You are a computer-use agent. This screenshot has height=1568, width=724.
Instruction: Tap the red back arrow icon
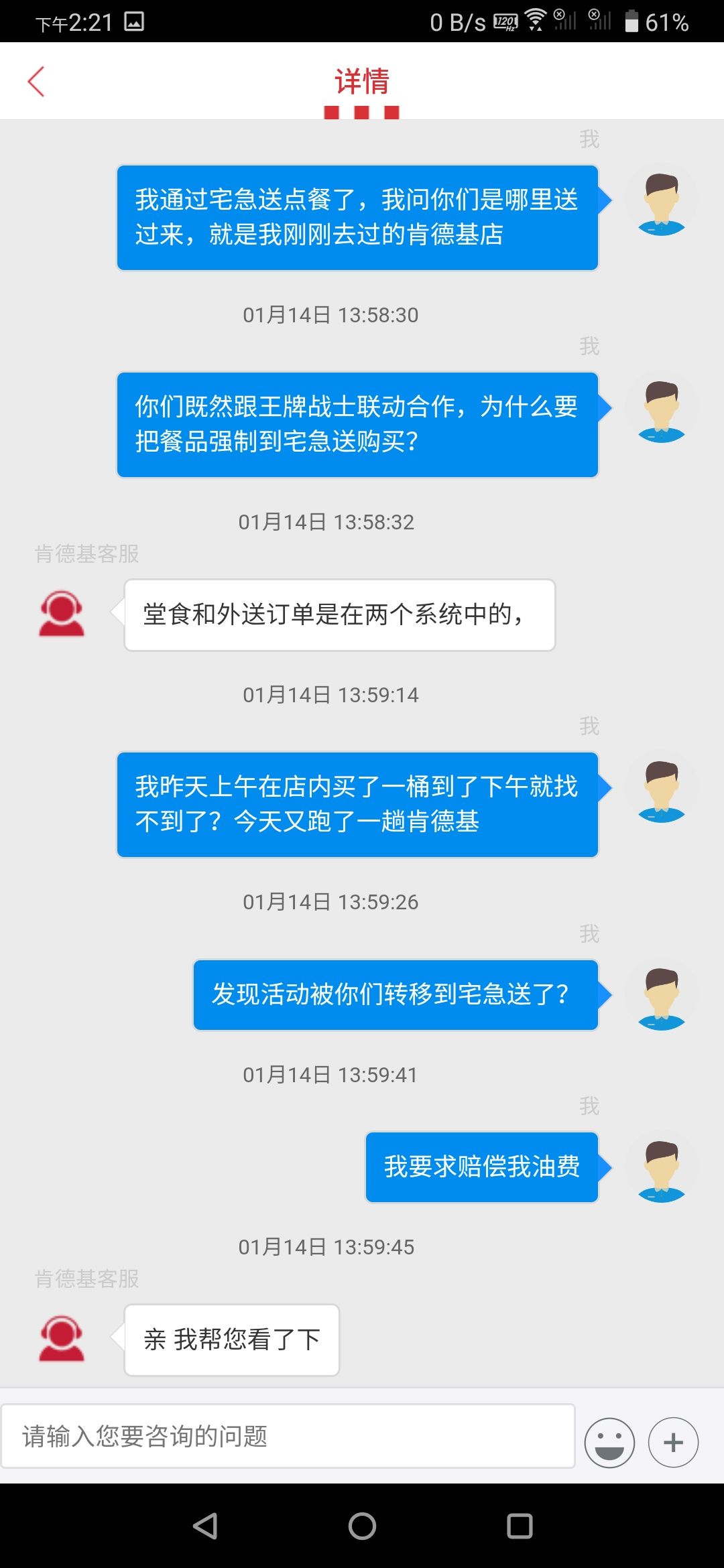37,80
